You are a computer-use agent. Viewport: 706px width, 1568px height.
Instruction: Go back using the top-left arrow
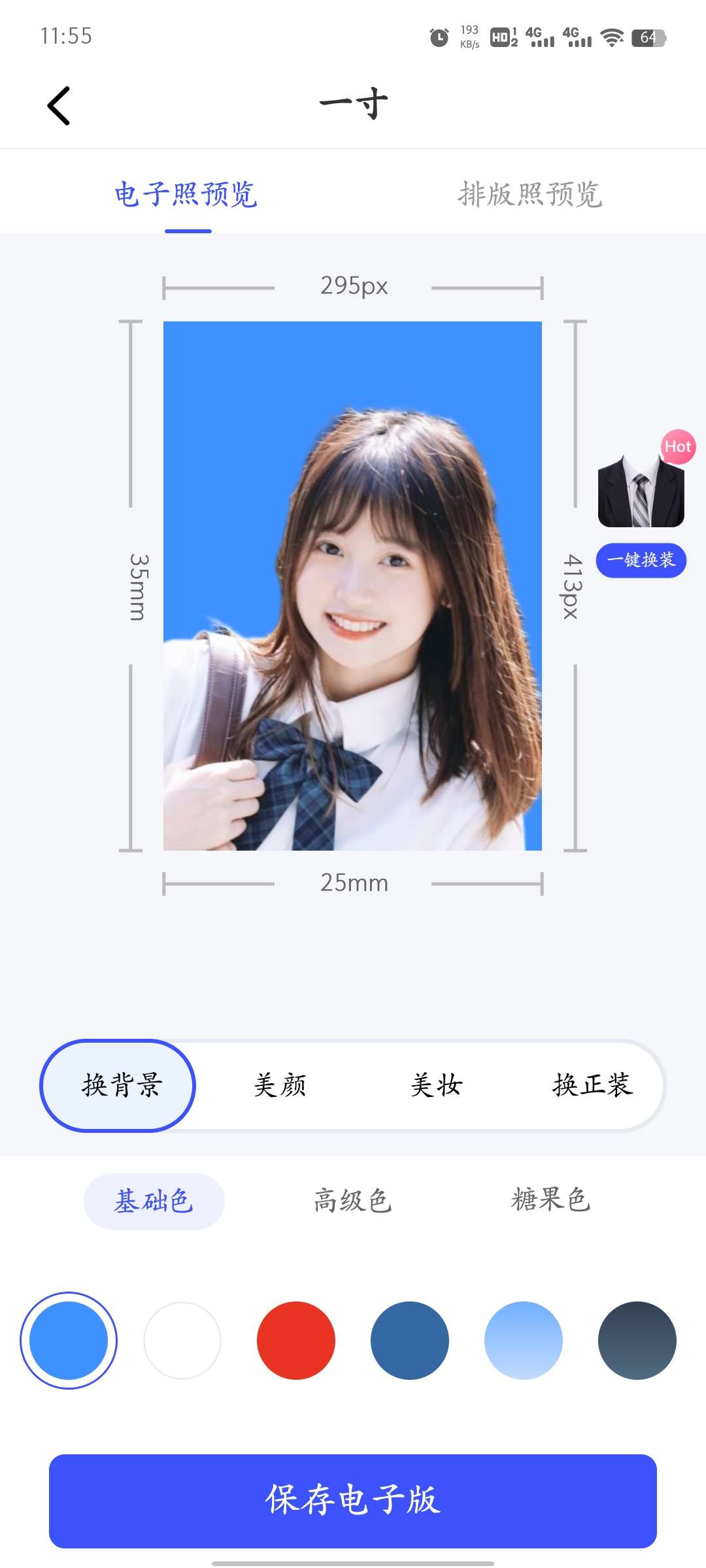59,106
